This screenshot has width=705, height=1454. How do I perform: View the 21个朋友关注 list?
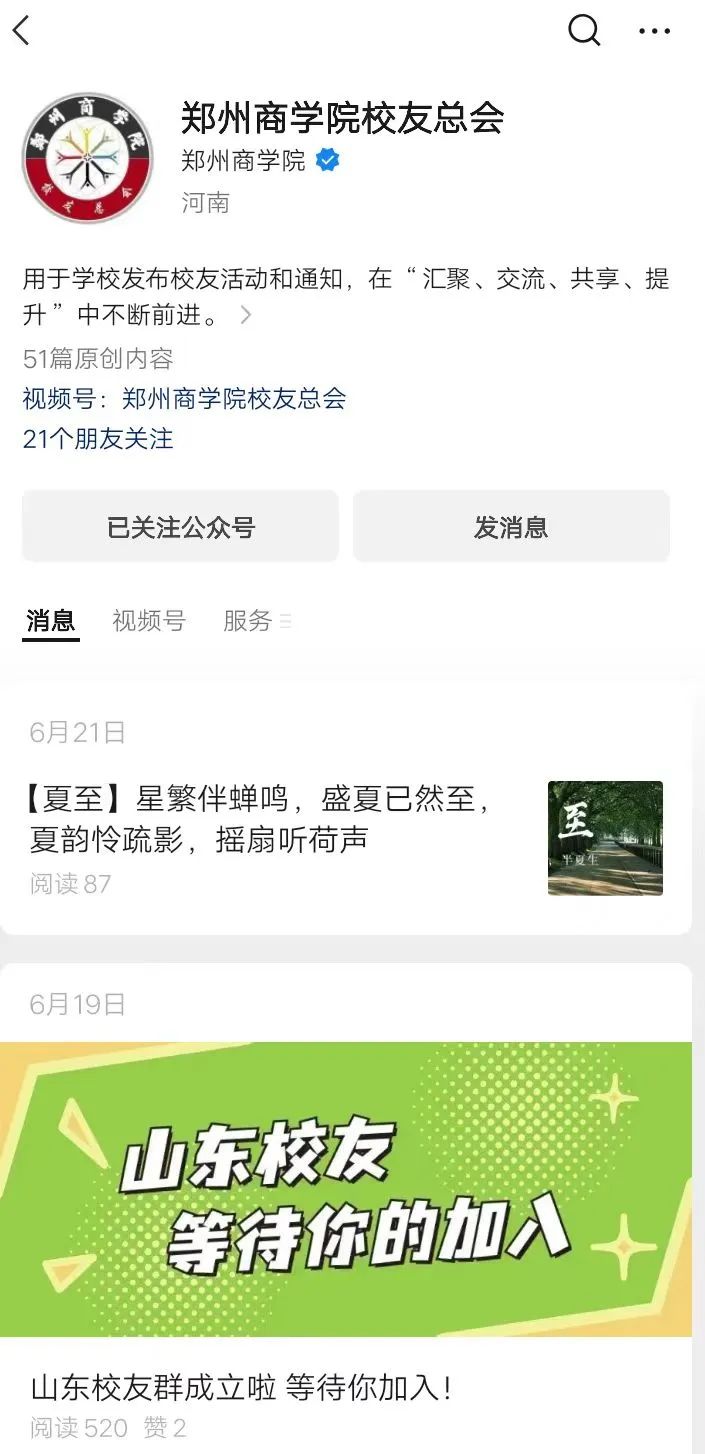(x=98, y=438)
